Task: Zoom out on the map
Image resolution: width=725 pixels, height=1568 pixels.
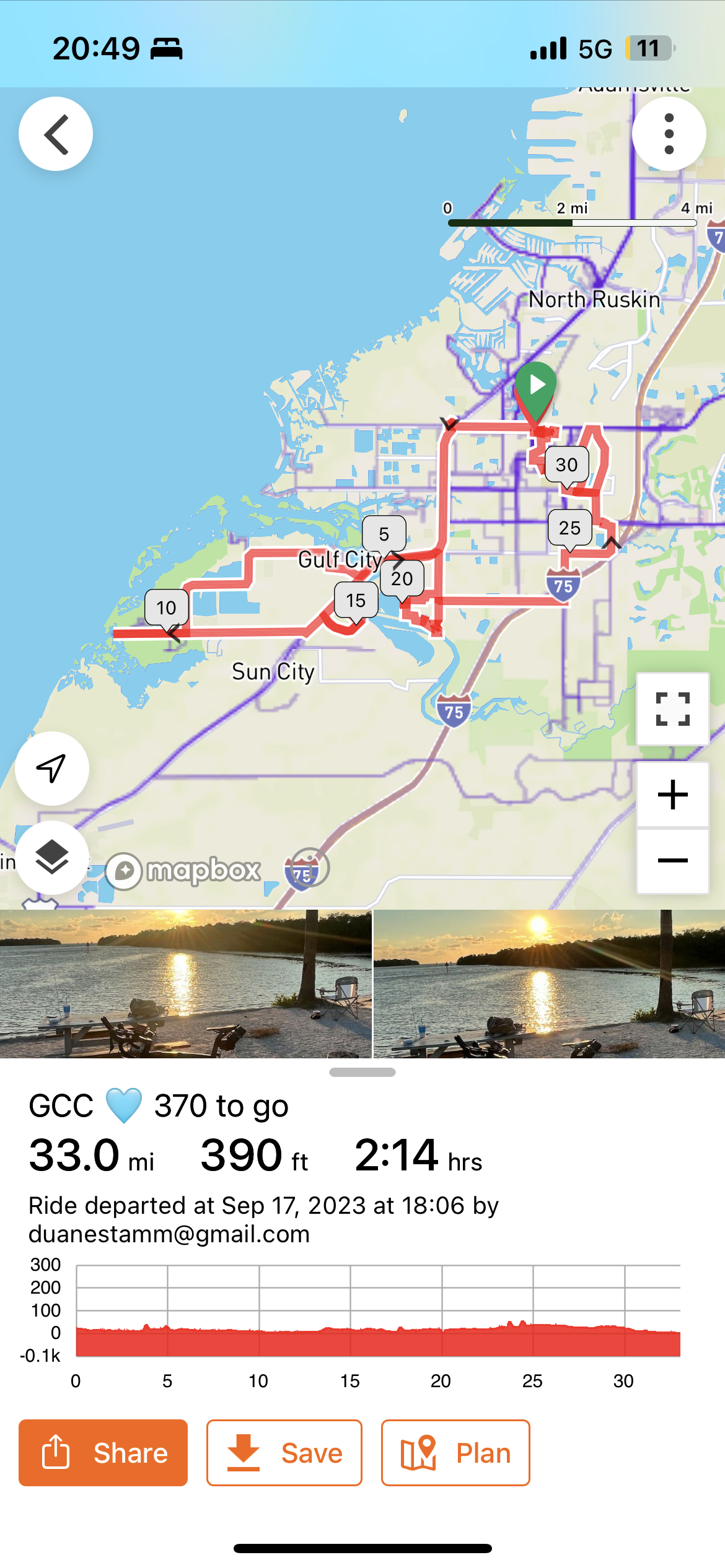Action: click(x=672, y=861)
